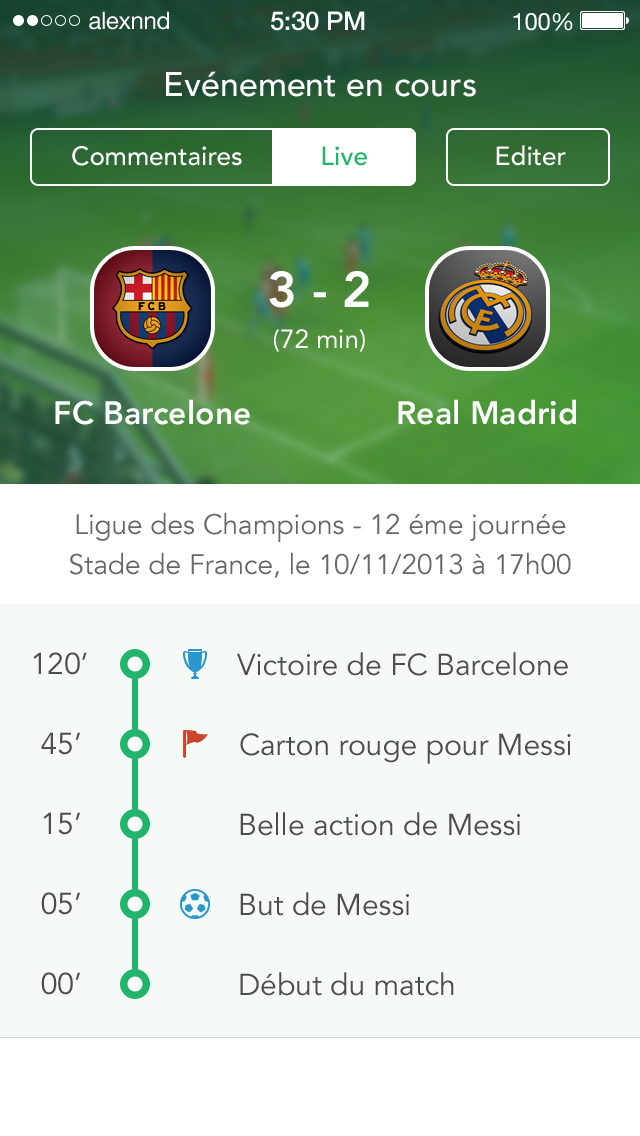
Task: Open the Carton rouge pour Messi event
Action: pyautogui.click(x=405, y=745)
